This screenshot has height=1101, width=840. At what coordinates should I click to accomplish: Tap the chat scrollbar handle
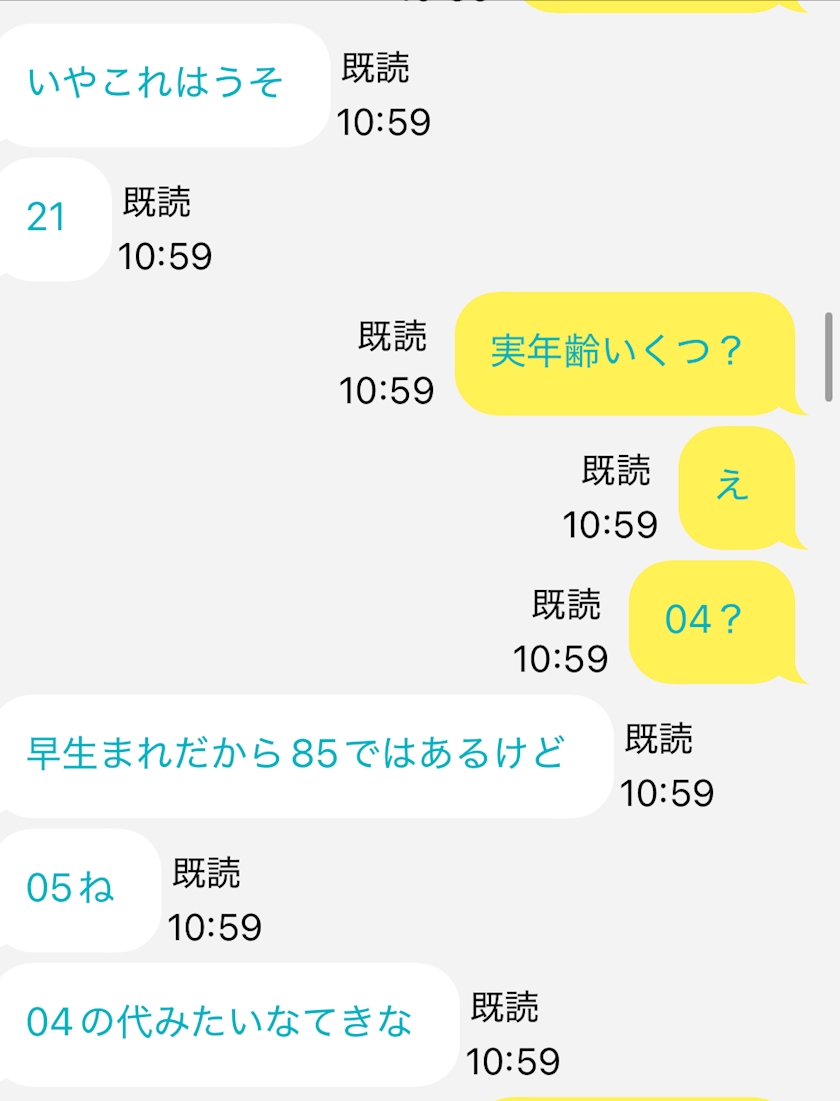pyautogui.click(x=829, y=357)
